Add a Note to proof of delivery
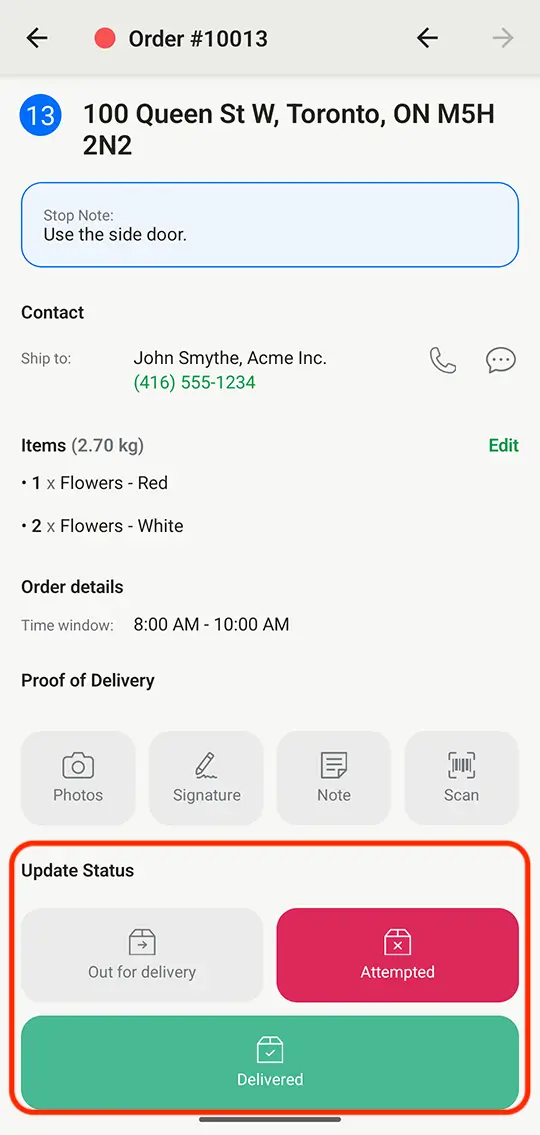540x1135 pixels. pyautogui.click(x=334, y=778)
